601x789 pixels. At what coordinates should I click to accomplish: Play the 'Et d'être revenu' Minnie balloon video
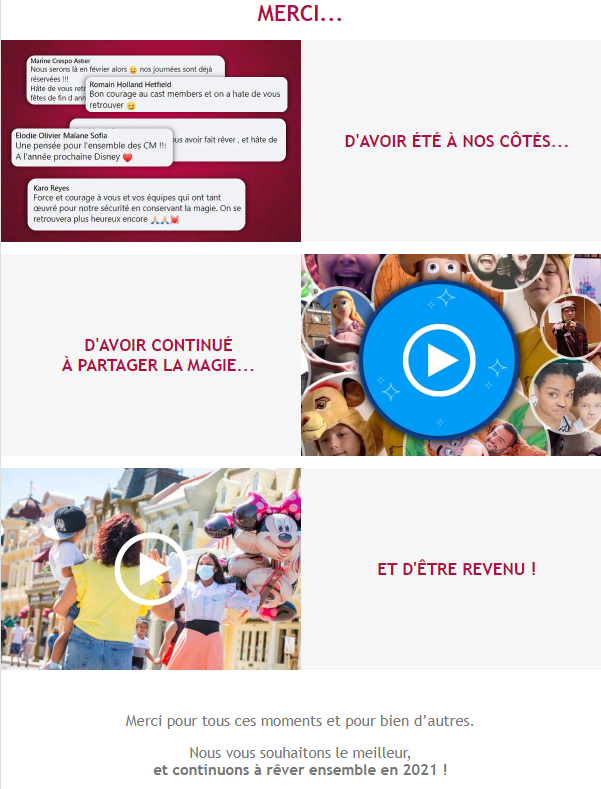[x=150, y=569]
